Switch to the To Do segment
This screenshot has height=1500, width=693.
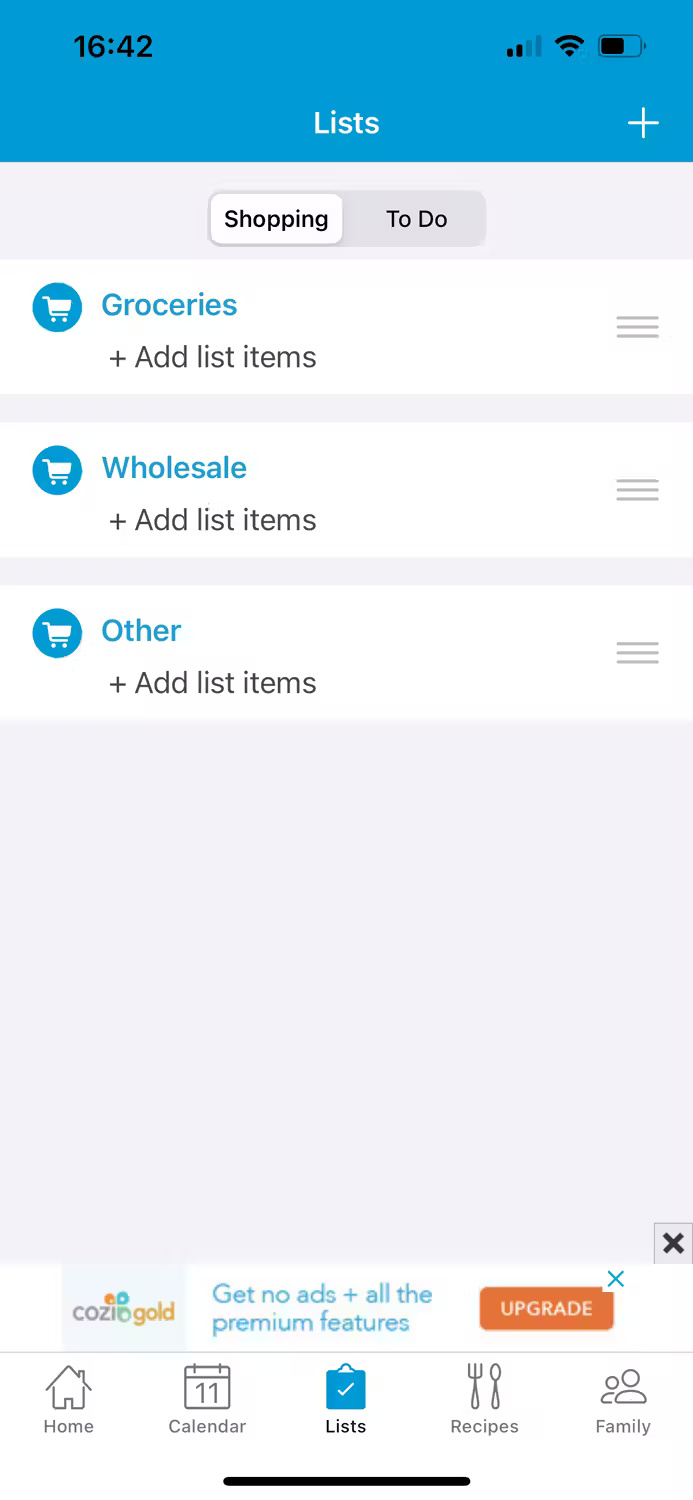pyautogui.click(x=416, y=219)
